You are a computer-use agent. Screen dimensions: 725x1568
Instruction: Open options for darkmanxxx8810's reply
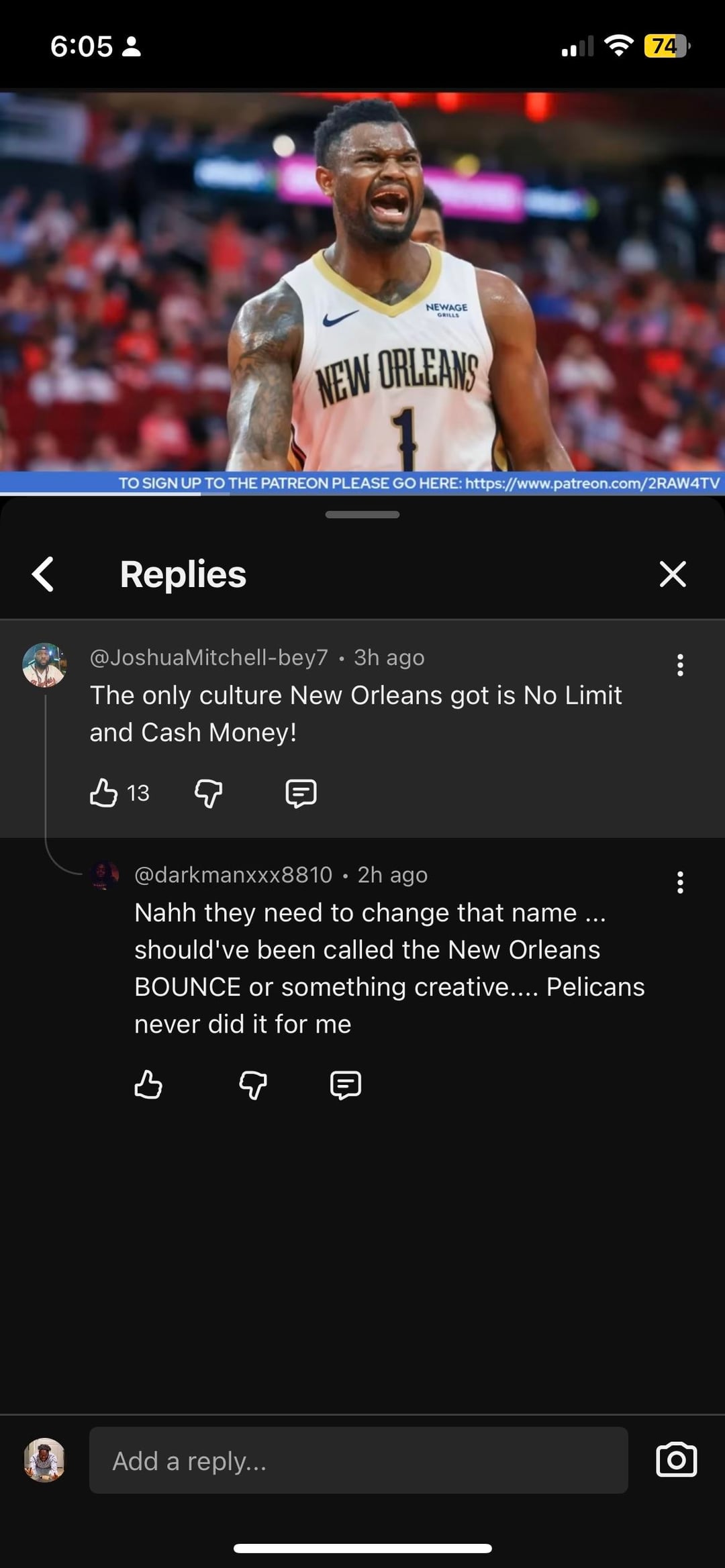tap(680, 882)
